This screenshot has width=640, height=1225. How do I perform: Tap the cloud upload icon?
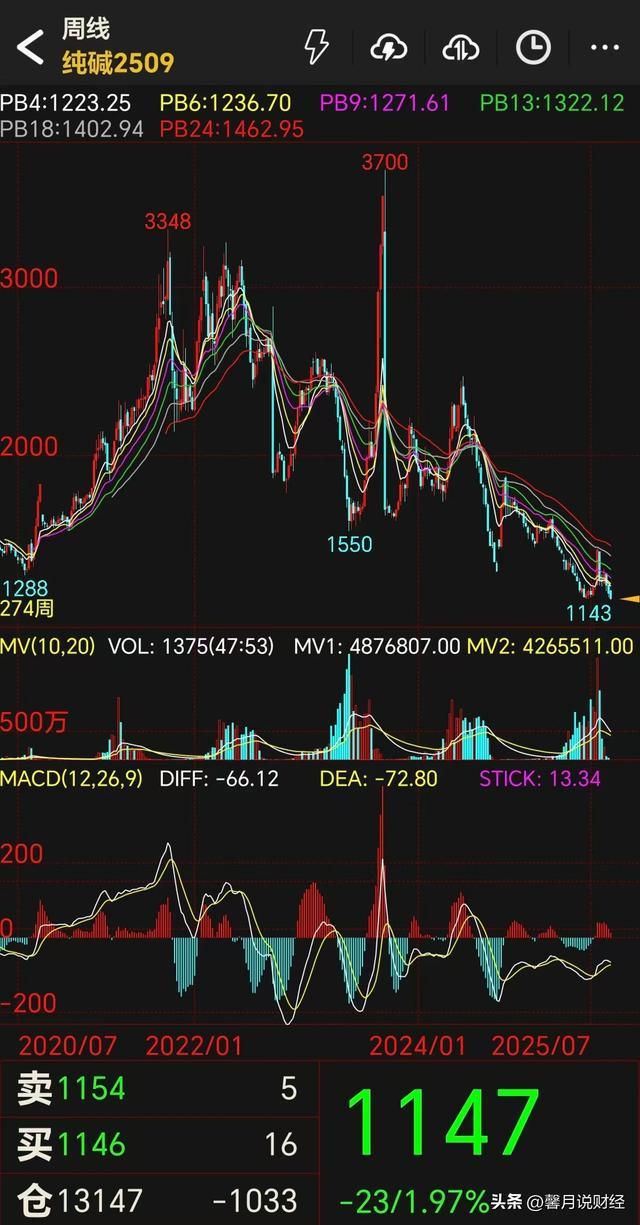(x=461, y=47)
